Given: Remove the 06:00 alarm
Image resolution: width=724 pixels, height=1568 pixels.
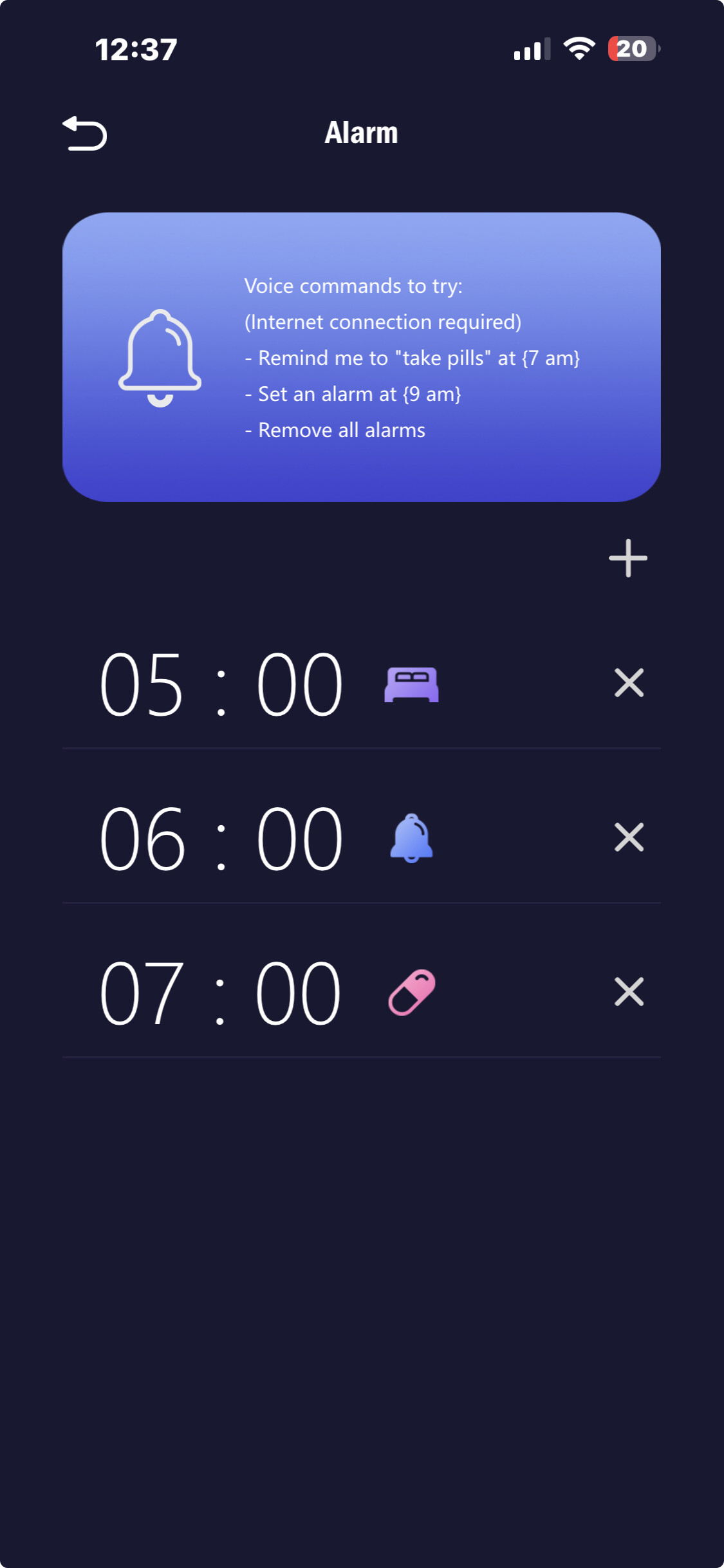Looking at the screenshot, I should click(x=629, y=837).
